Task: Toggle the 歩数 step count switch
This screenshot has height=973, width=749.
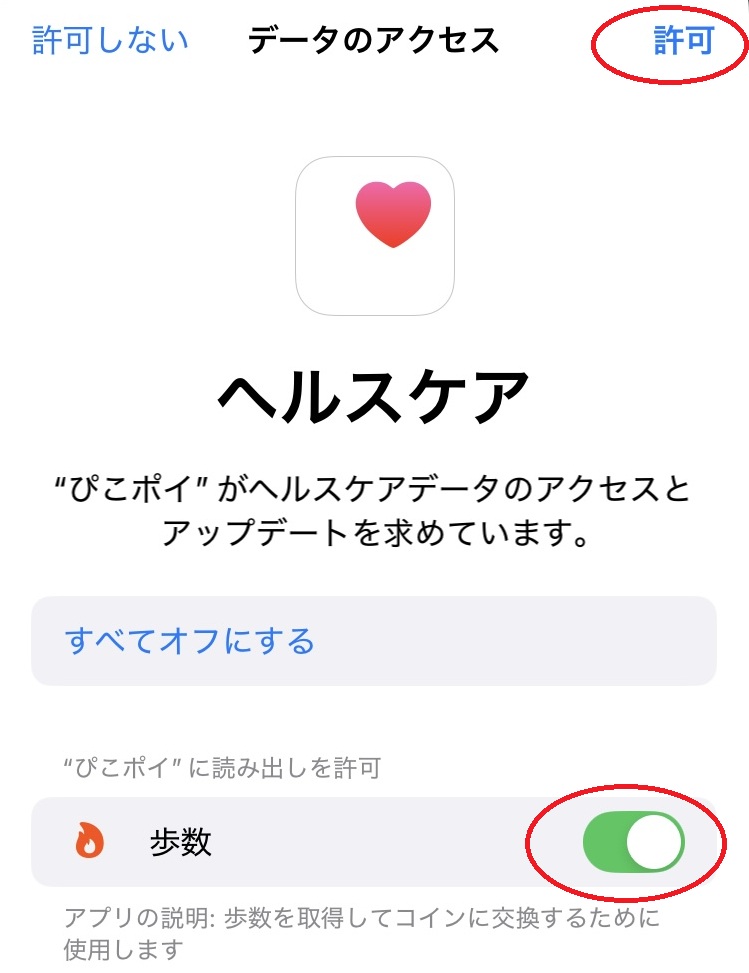Action: click(633, 842)
